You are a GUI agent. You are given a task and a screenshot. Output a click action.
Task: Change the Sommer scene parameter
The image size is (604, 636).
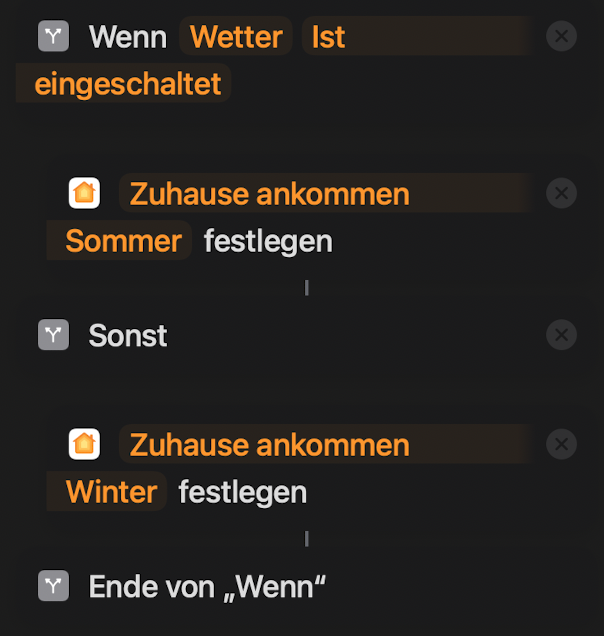[123, 241]
